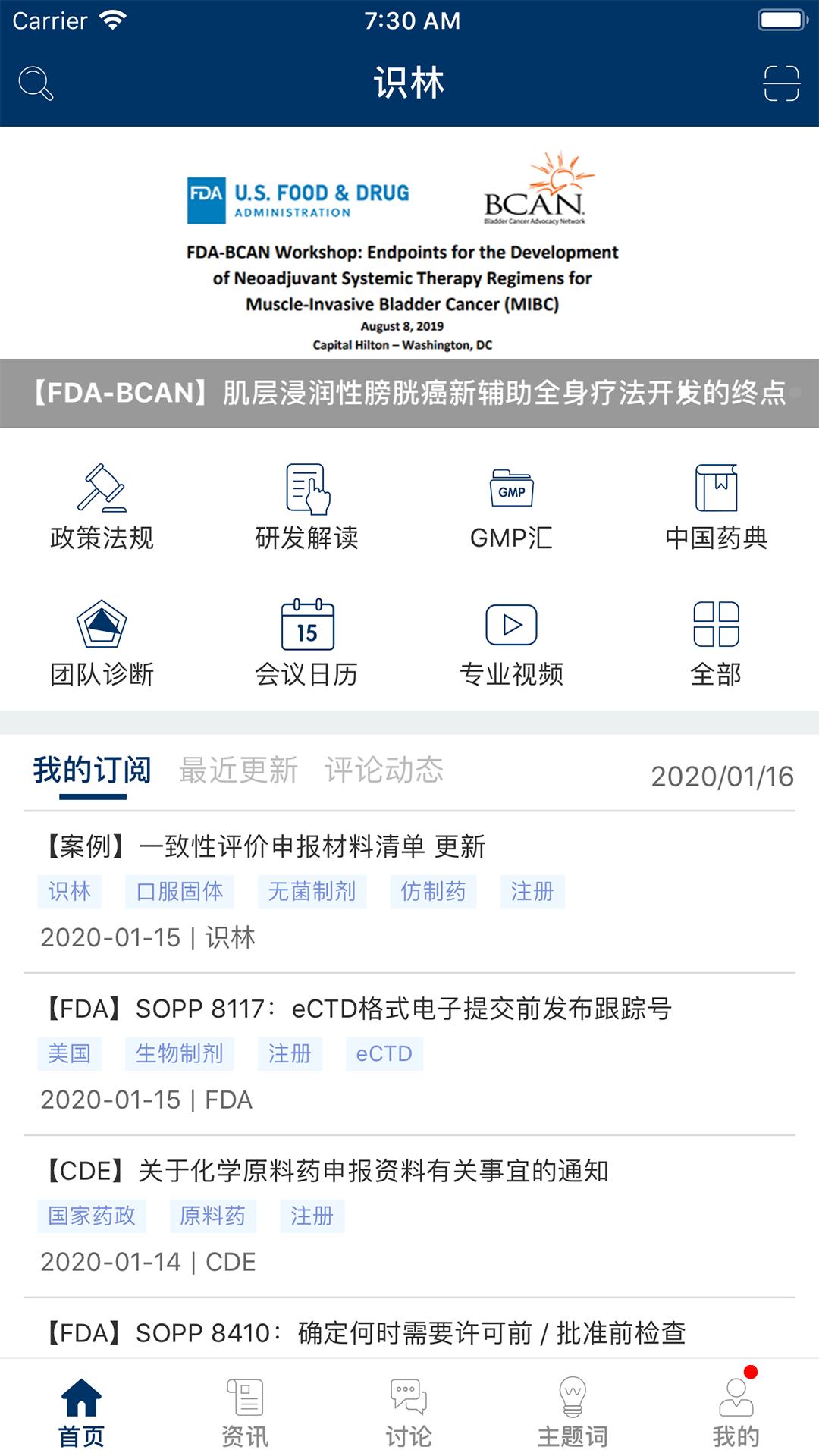Open 会议日历 (meeting calendar)
The width and height of the screenshot is (819, 1456).
(x=307, y=641)
